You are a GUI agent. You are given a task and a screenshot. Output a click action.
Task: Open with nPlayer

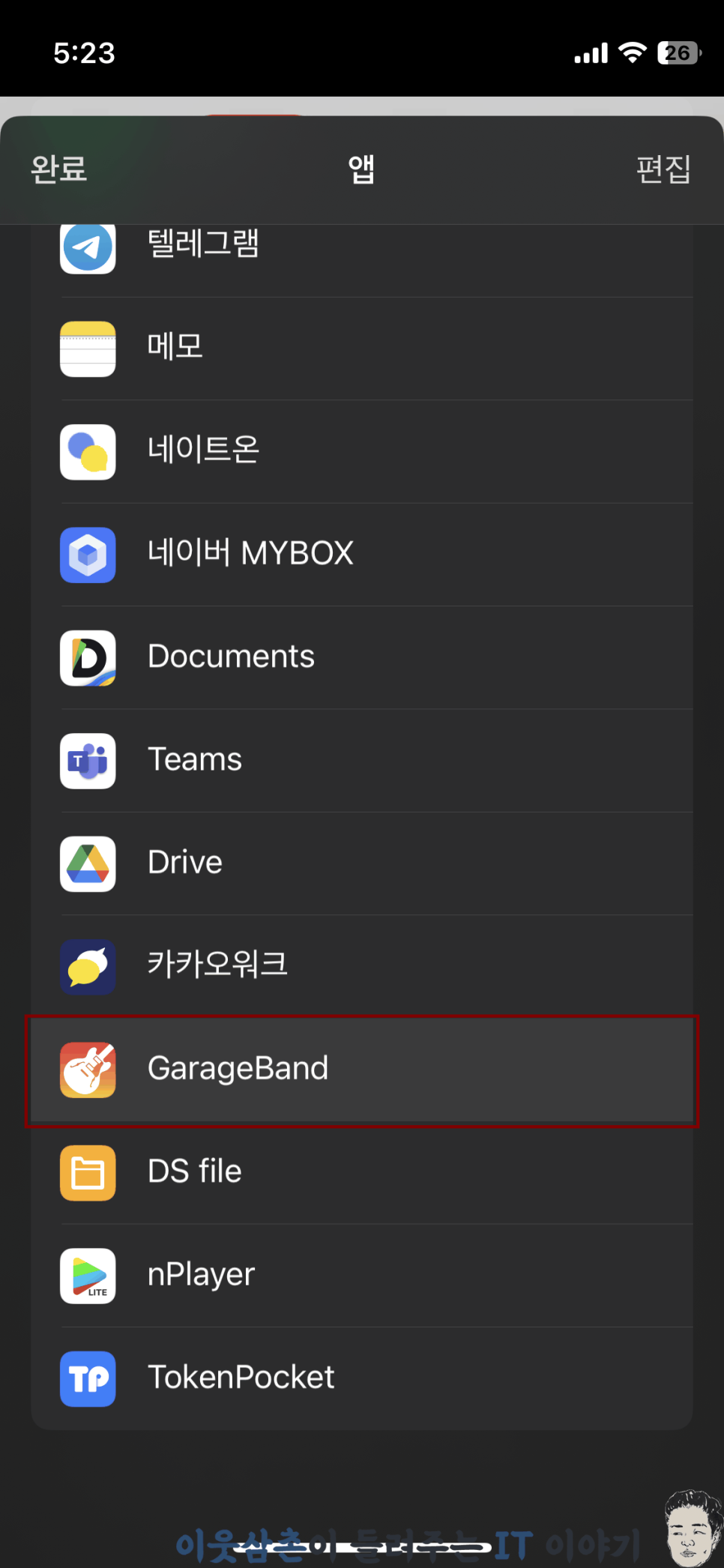362,1276
